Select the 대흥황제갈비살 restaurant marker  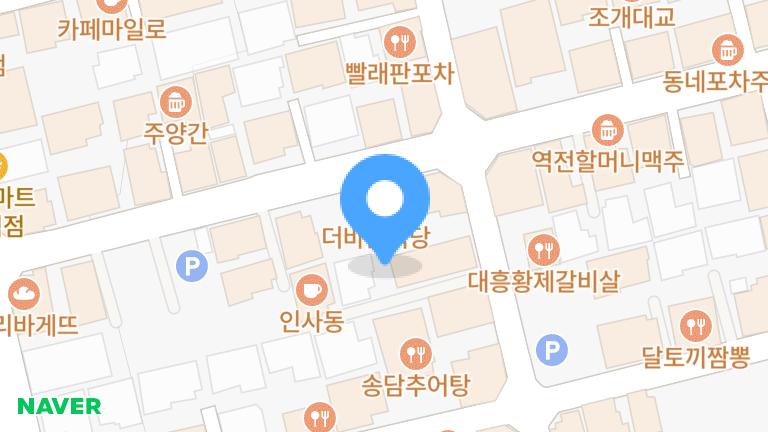tap(543, 249)
